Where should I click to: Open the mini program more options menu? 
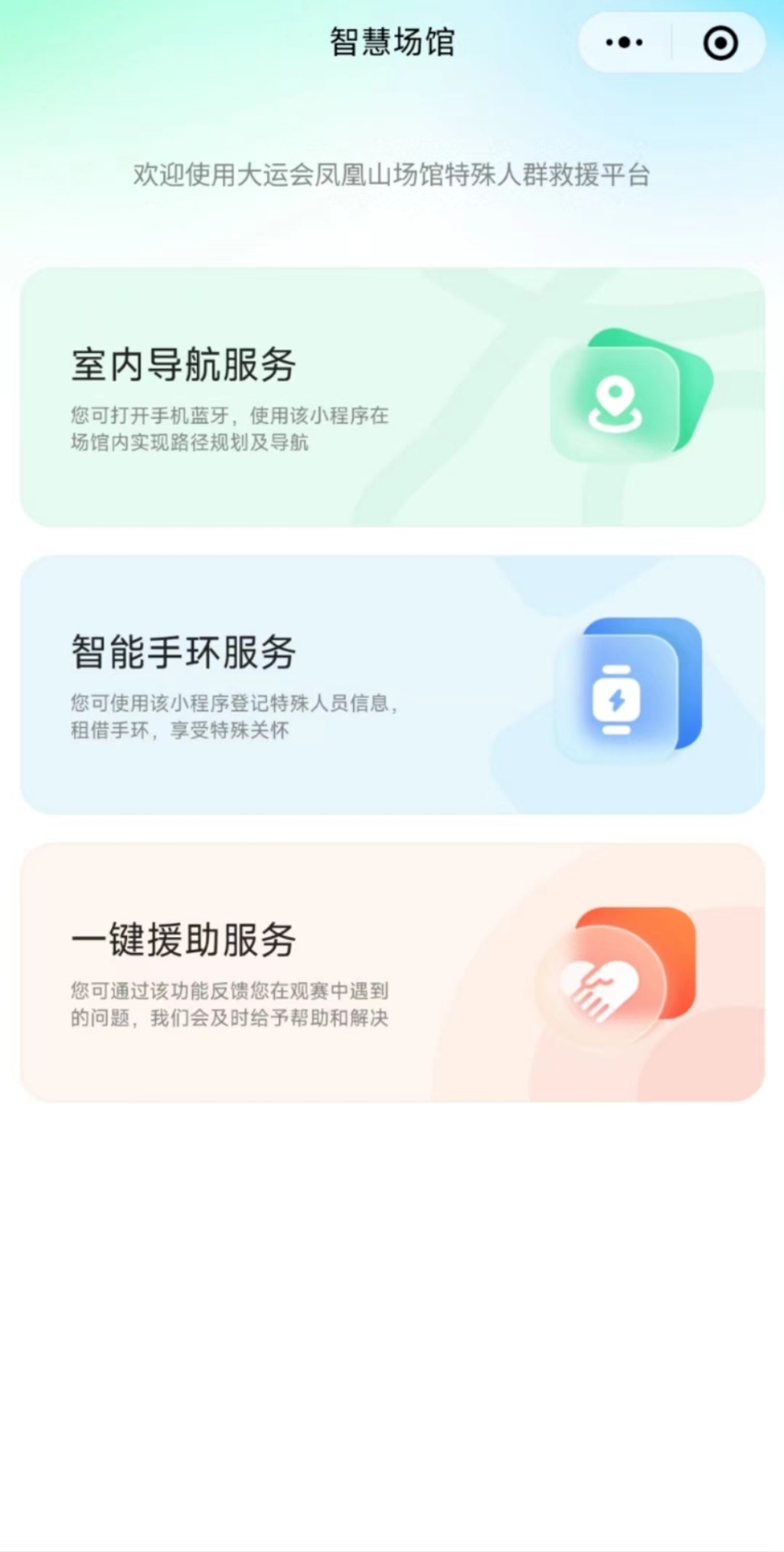pyautogui.click(x=624, y=43)
